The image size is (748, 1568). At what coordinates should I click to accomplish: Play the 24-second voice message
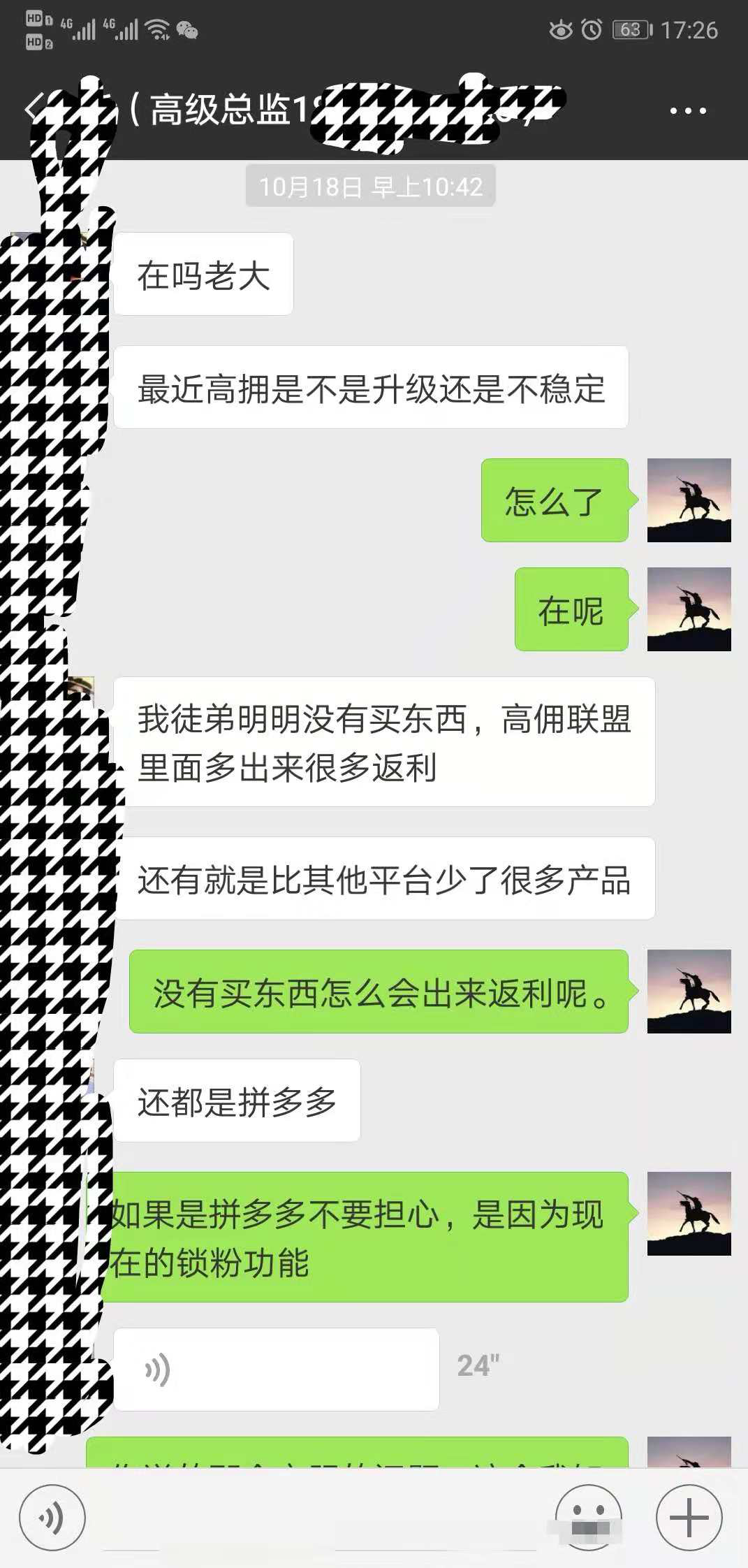click(x=276, y=1369)
